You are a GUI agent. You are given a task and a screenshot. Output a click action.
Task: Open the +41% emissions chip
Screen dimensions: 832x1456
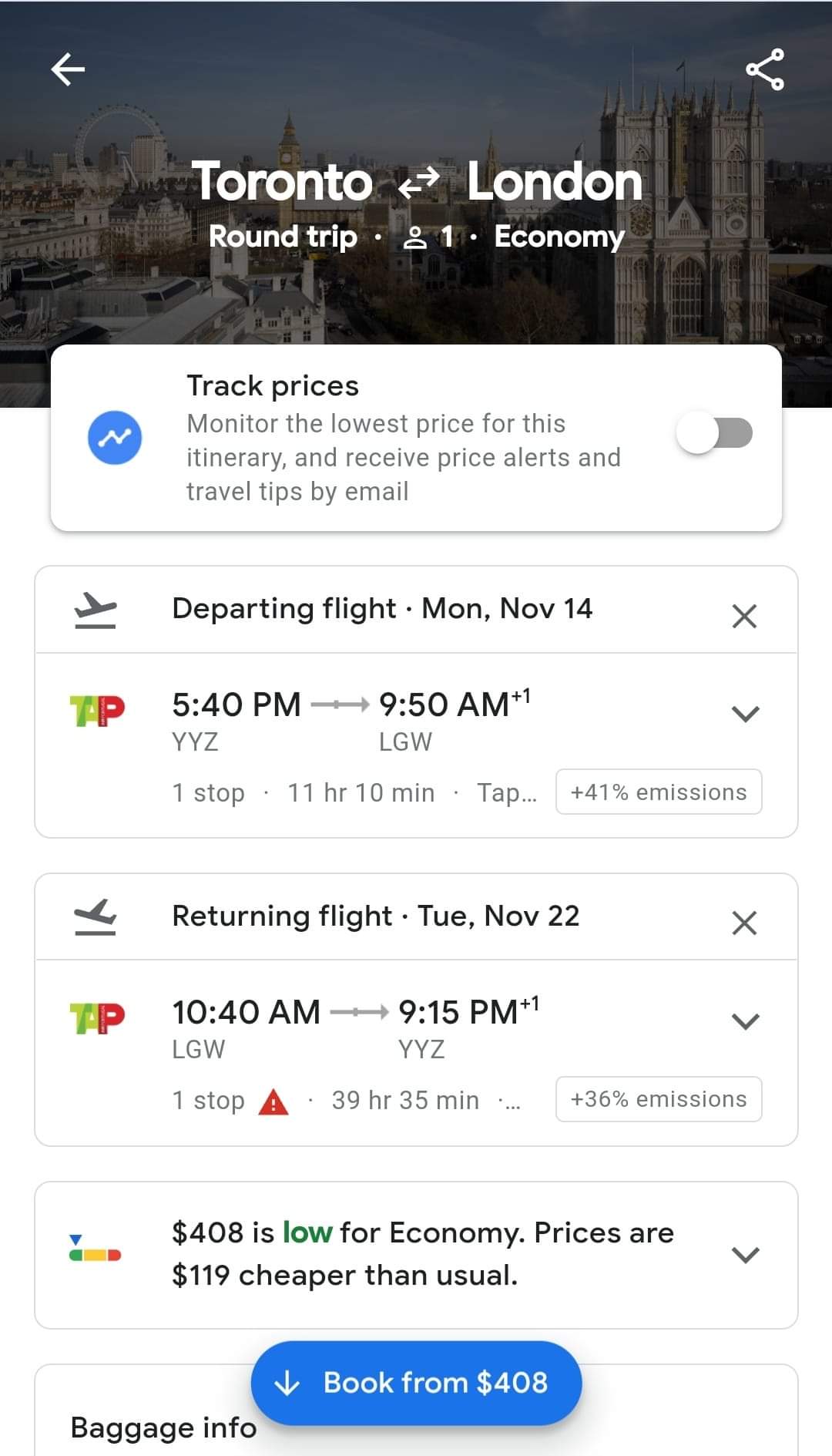[x=659, y=792]
